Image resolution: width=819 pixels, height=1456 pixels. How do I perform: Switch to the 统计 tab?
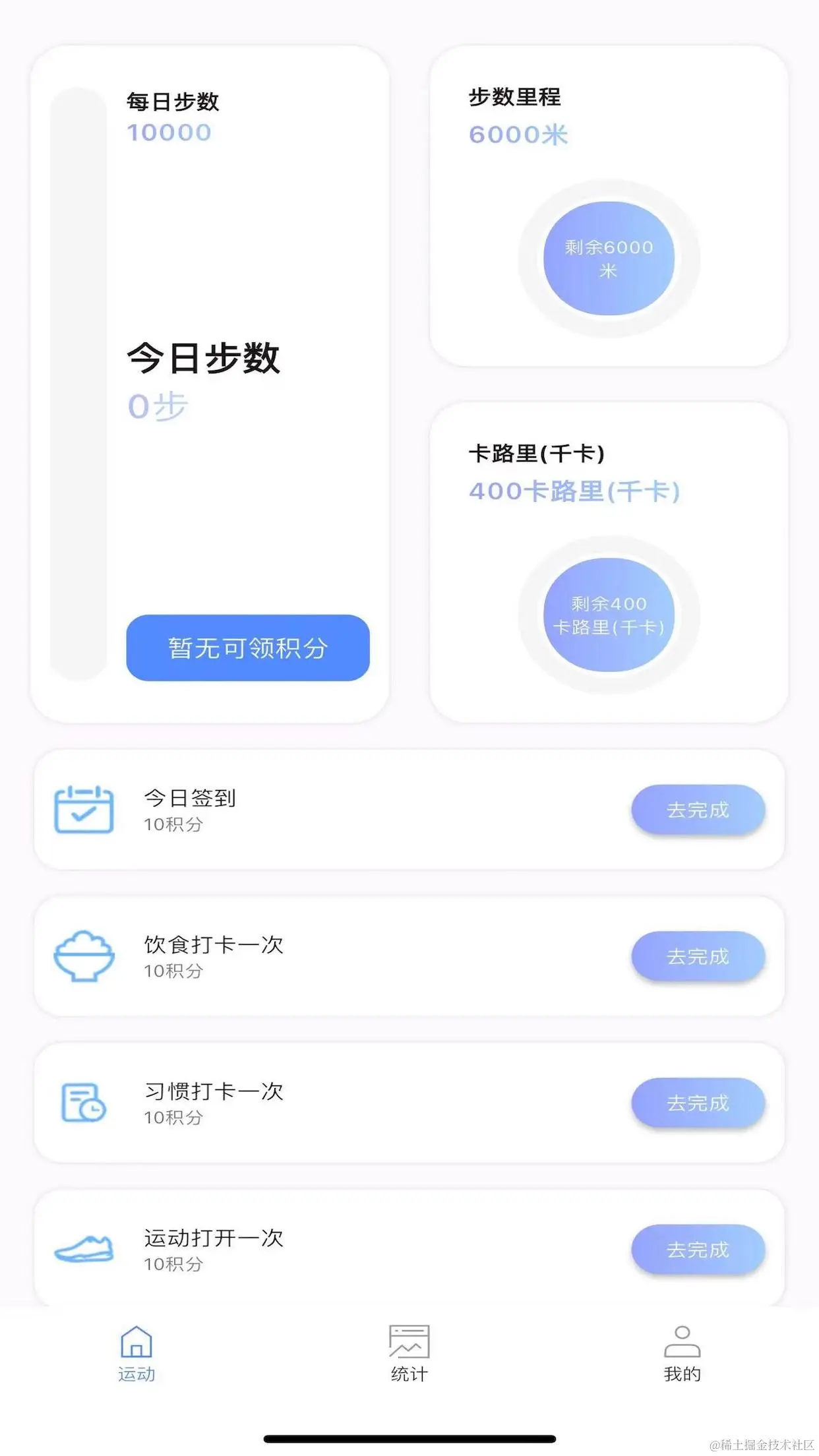coord(409,1353)
